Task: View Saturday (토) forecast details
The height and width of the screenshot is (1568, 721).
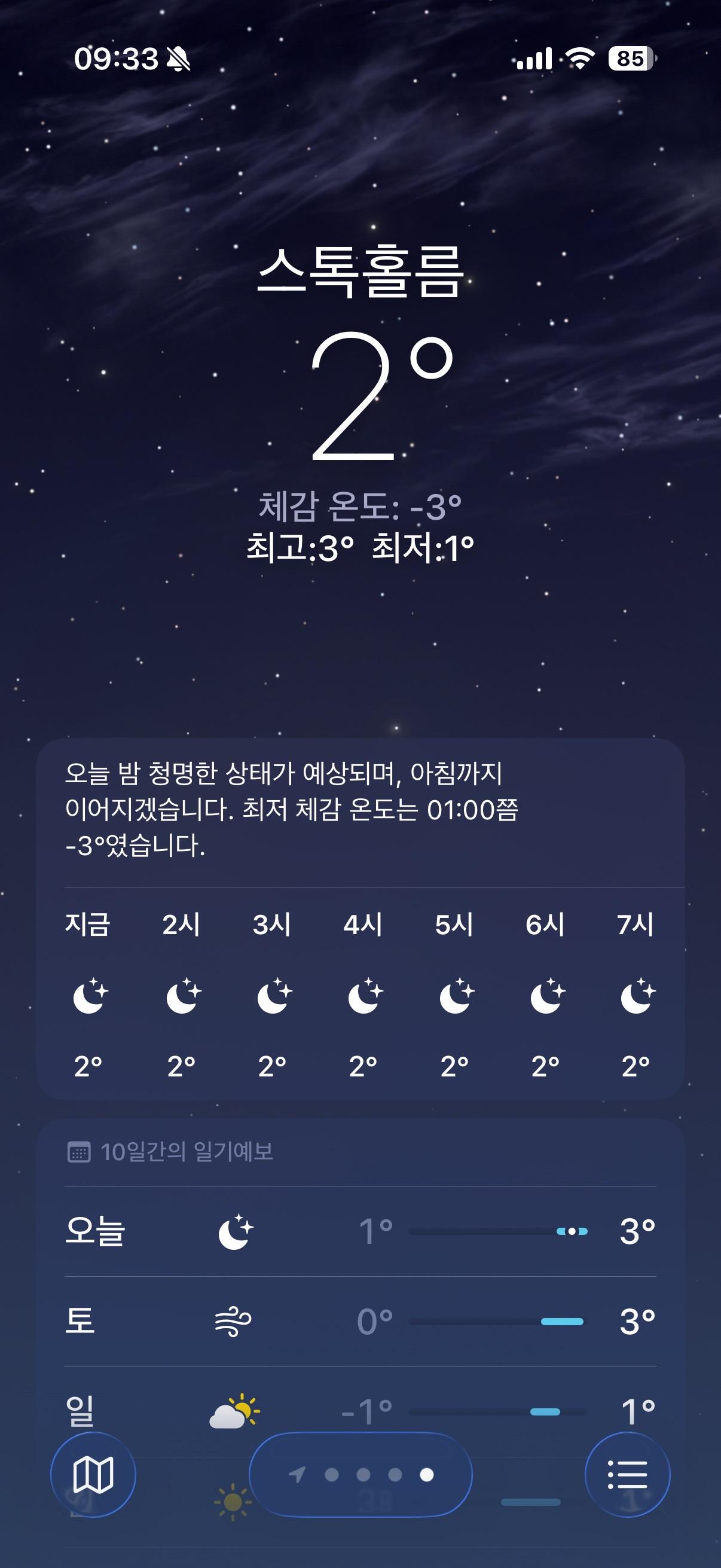Action: [361, 1321]
